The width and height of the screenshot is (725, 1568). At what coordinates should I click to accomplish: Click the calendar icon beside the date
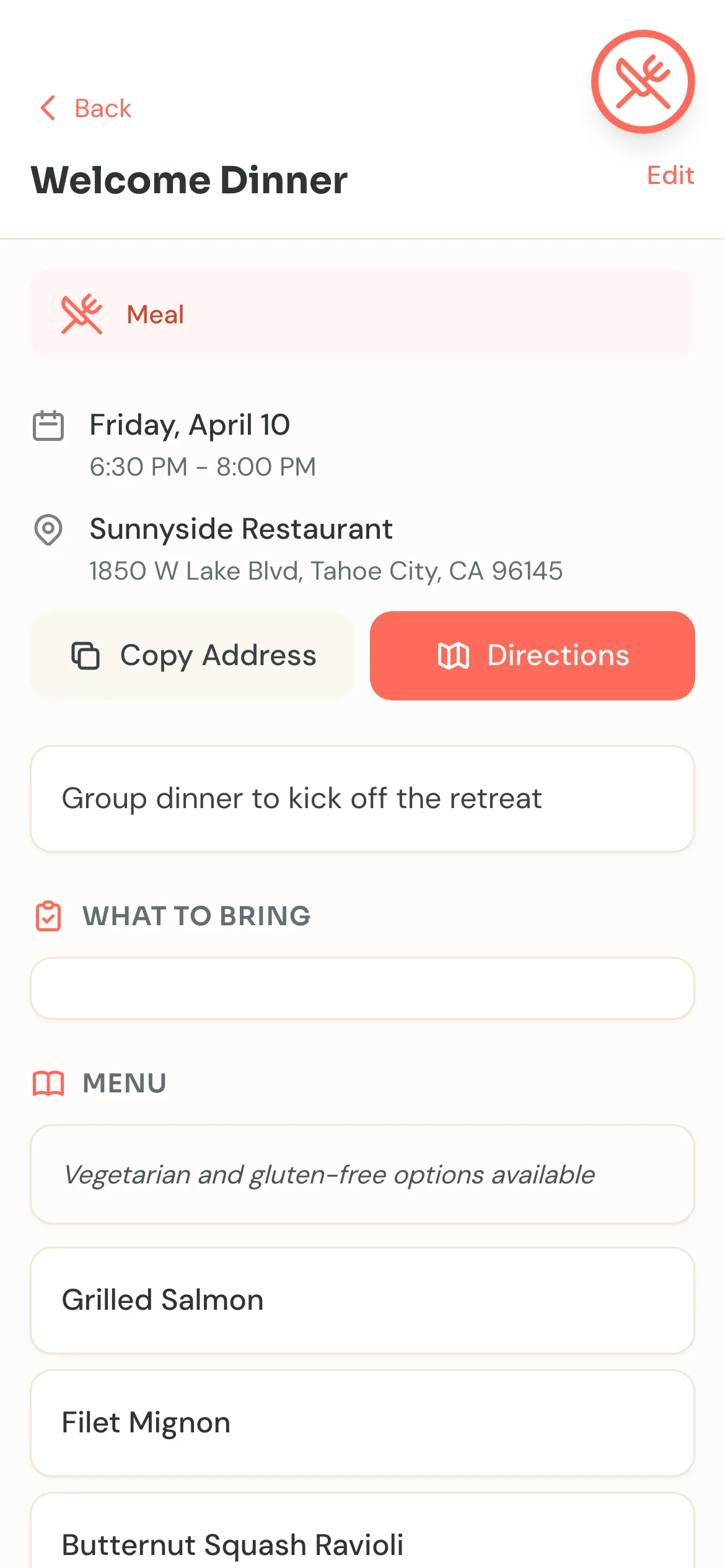pyautogui.click(x=49, y=425)
